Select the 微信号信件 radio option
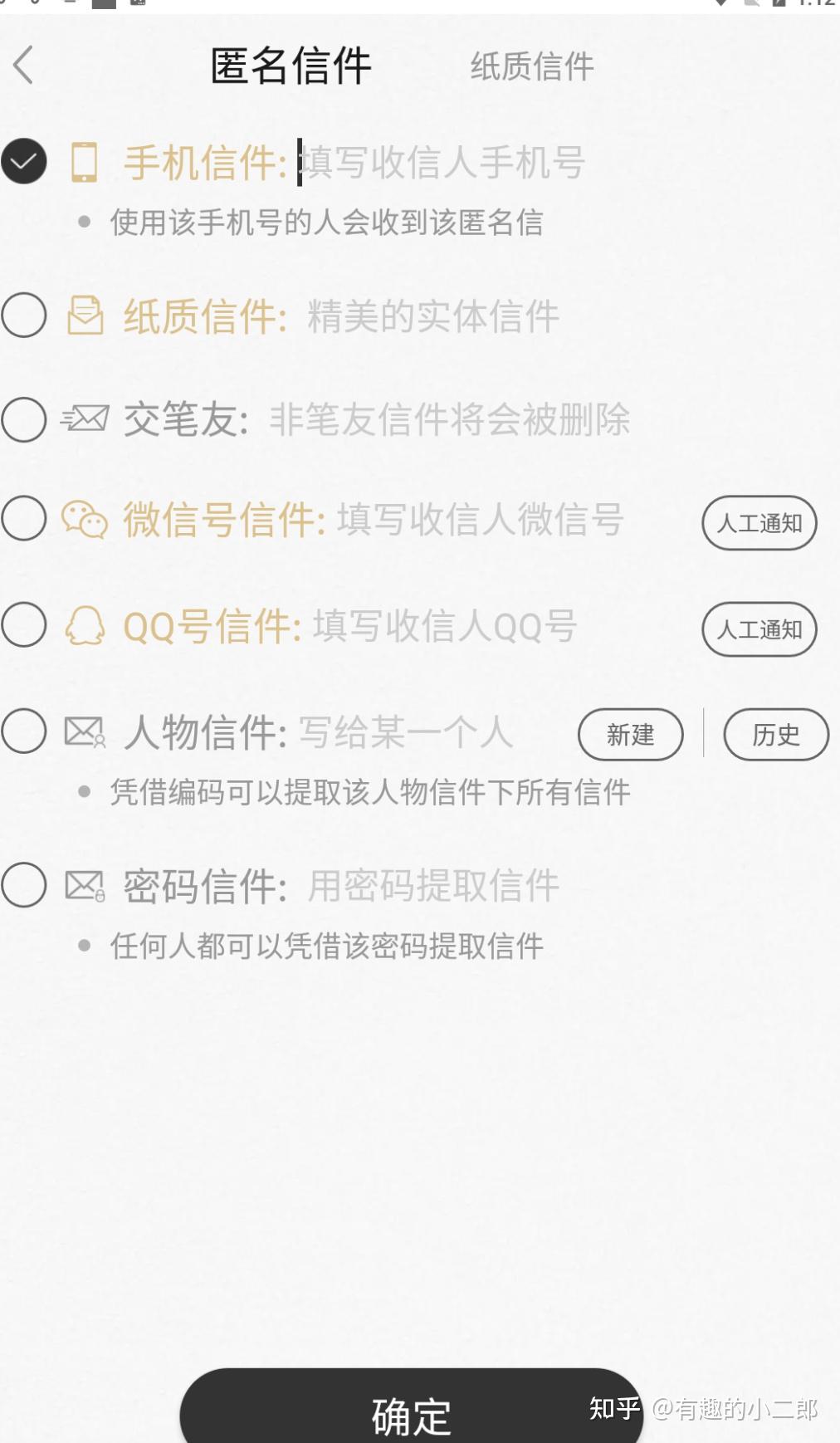The width and height of the screenshot is (840, 1443). (x=23, y=519)
